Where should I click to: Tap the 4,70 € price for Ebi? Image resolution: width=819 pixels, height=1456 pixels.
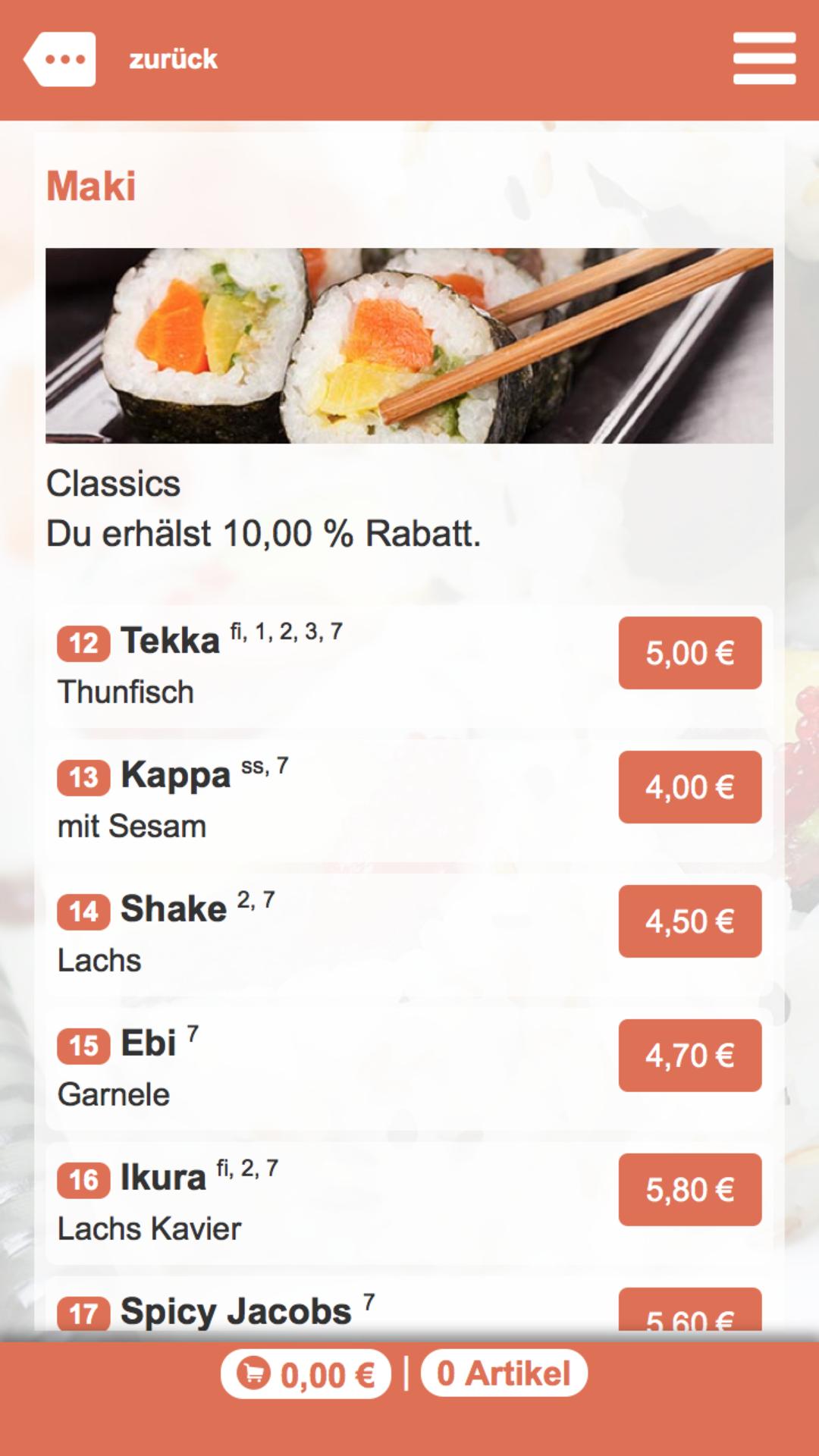(x=689, y=1054)
